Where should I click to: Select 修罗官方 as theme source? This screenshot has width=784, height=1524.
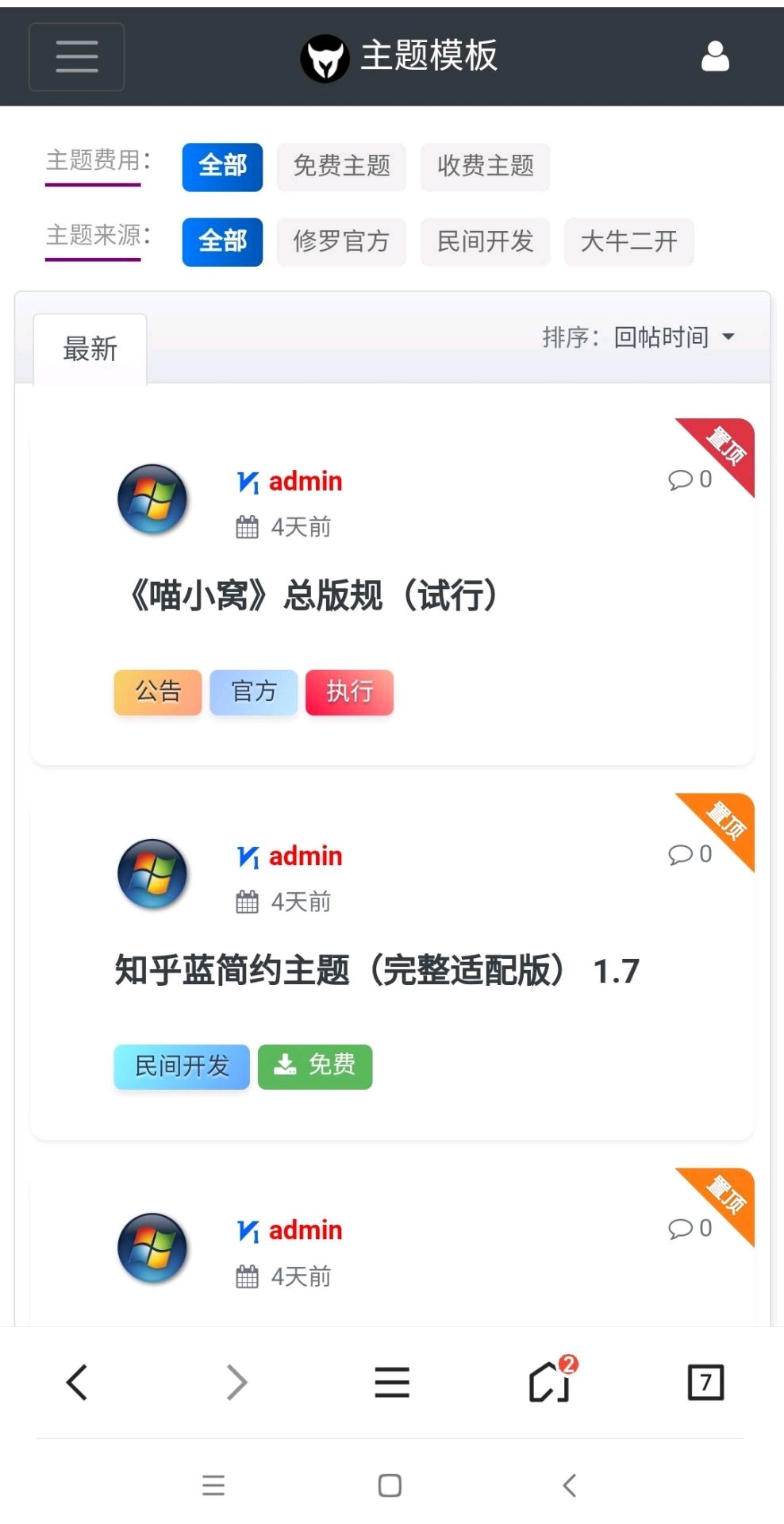coord(341,241)
